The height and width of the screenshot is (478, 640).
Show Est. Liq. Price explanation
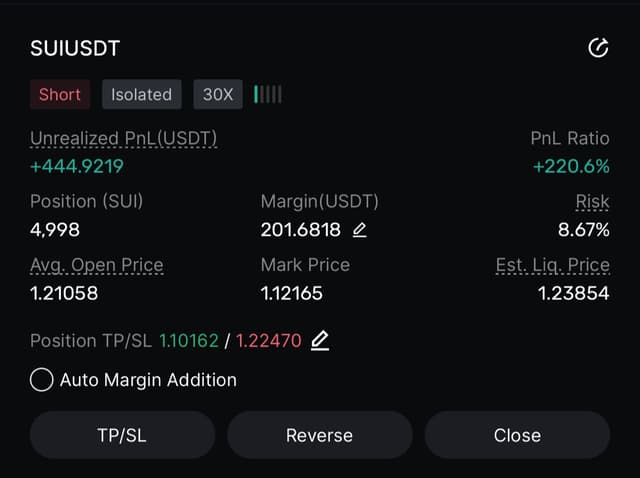click(552, 265)
